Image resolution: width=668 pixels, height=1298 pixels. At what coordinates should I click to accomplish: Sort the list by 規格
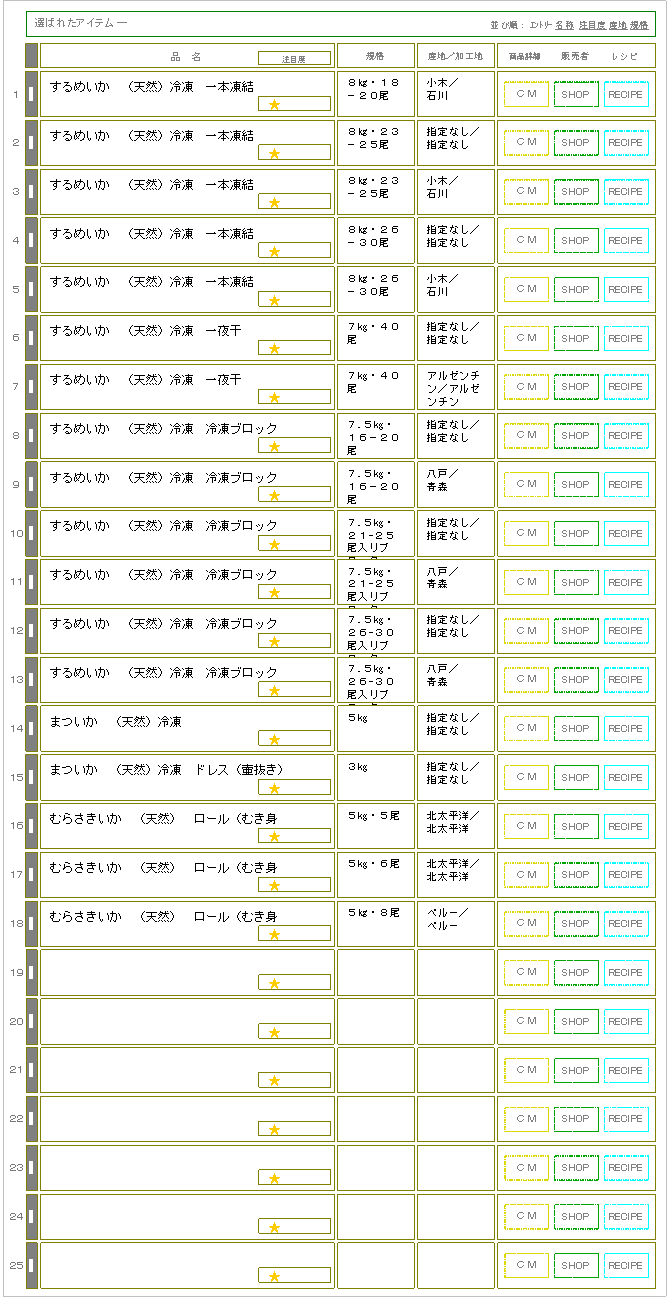click(x=640, y=24)
